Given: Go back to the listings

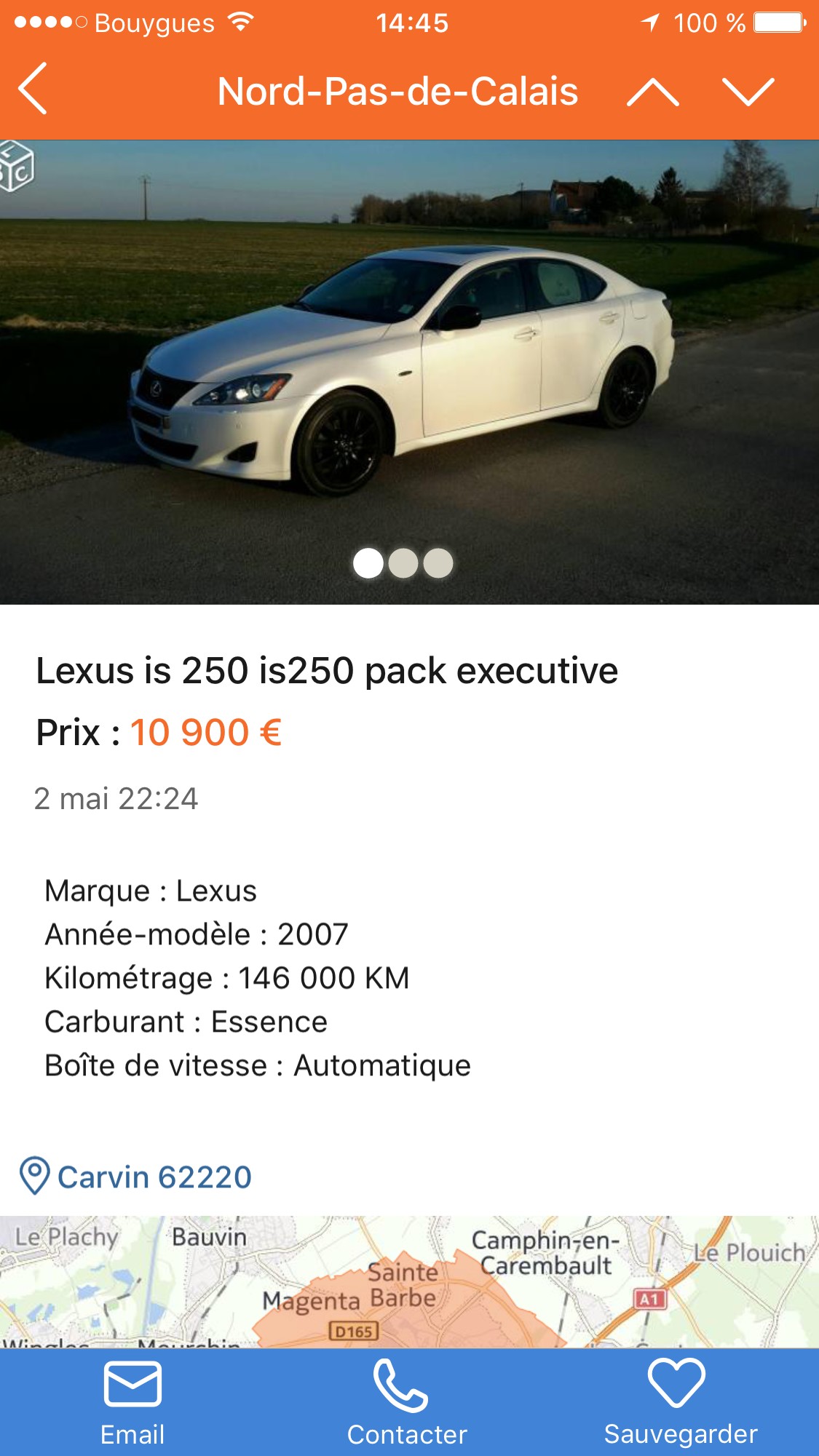Looking at the screenshot, I should (33, 89).
